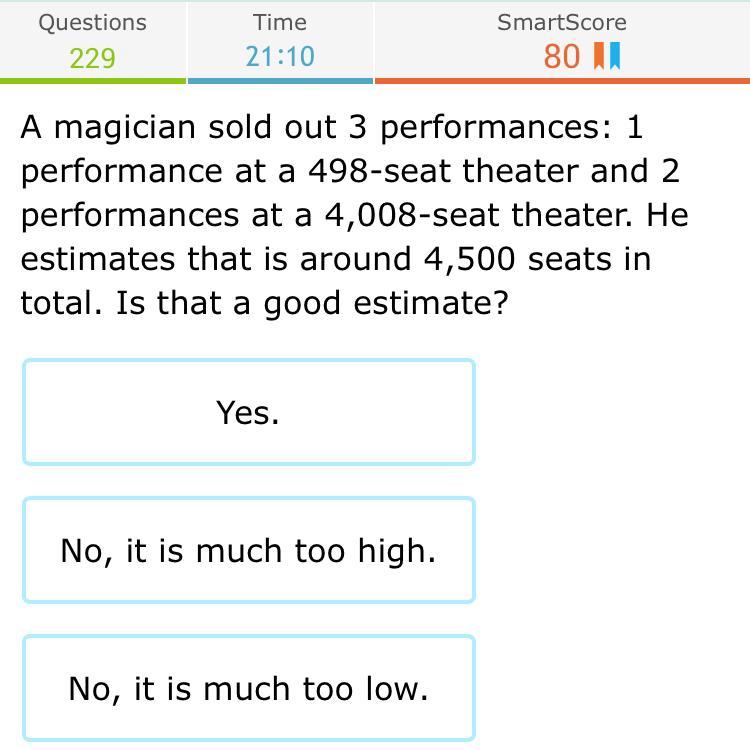Pick "No, it is much too low."
The height and width of the screenshot is (750, 750).
[x=249, y=688]
